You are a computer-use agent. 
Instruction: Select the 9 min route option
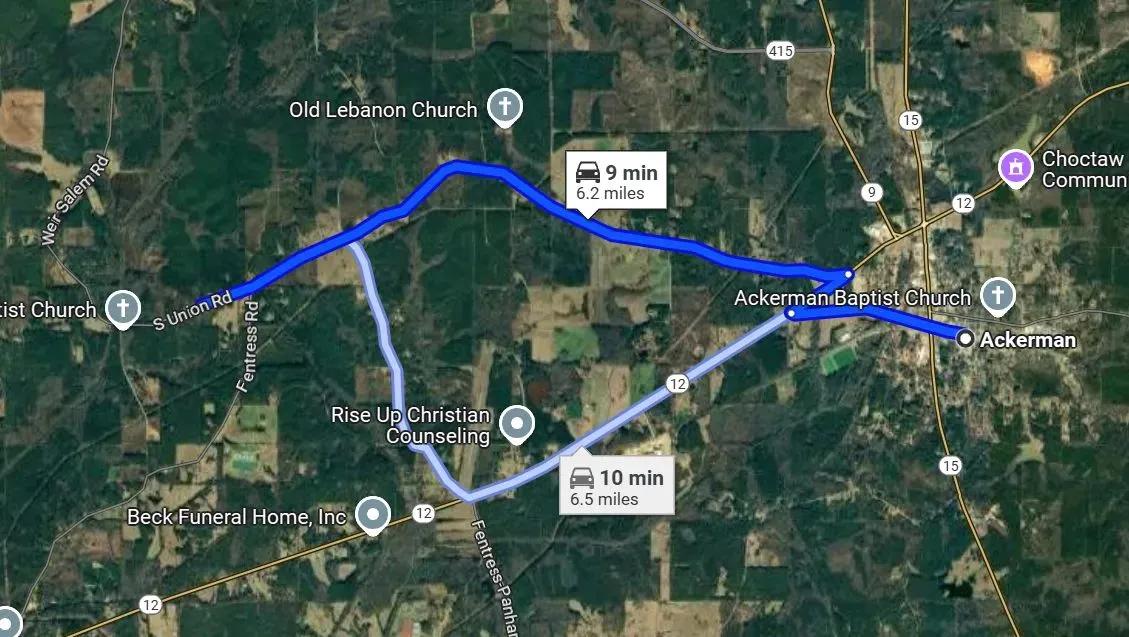pos(617,181)
